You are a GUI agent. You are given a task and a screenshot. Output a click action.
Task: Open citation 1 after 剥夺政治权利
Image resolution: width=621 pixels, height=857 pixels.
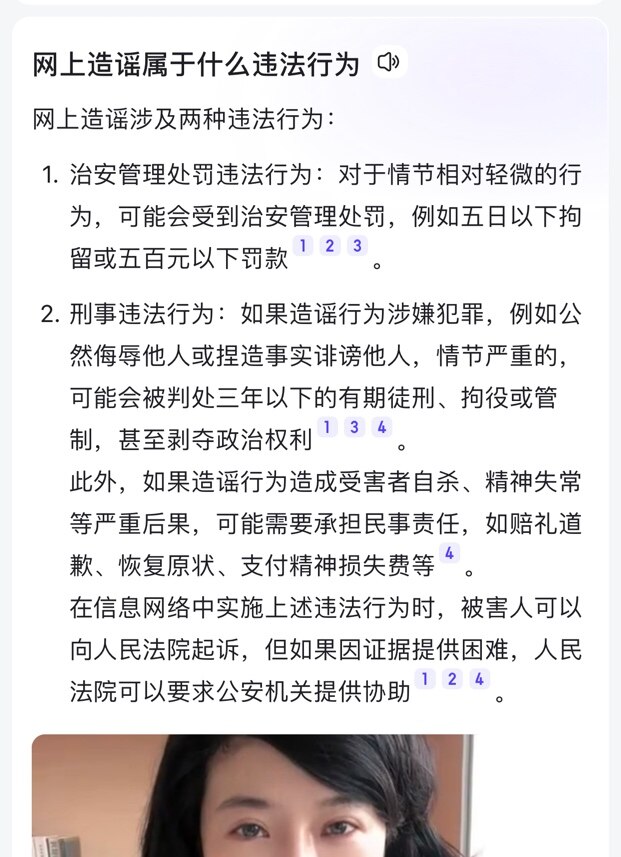coord(327,427)
